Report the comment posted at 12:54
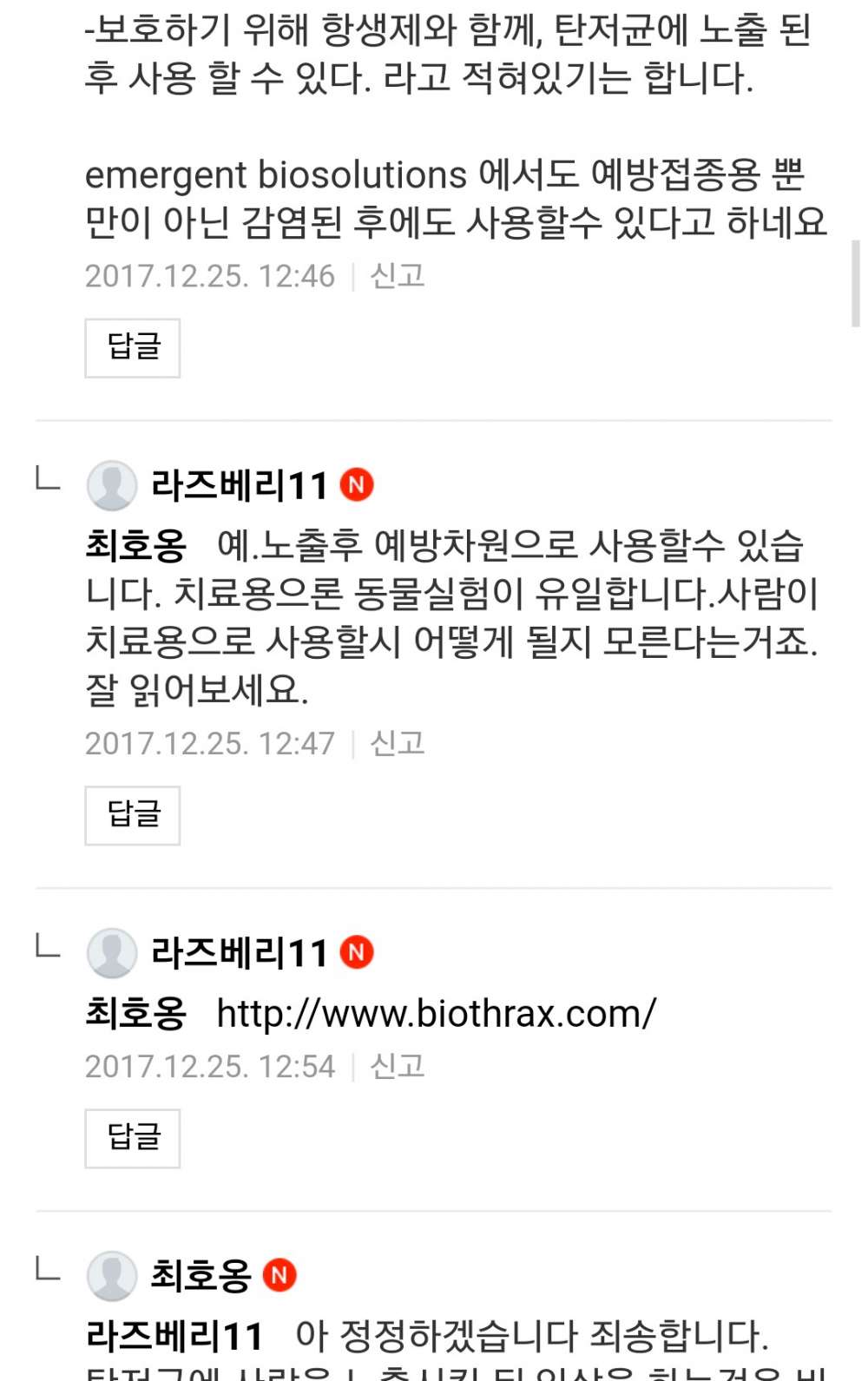The image size is (868, 1381). (397, 1067)
